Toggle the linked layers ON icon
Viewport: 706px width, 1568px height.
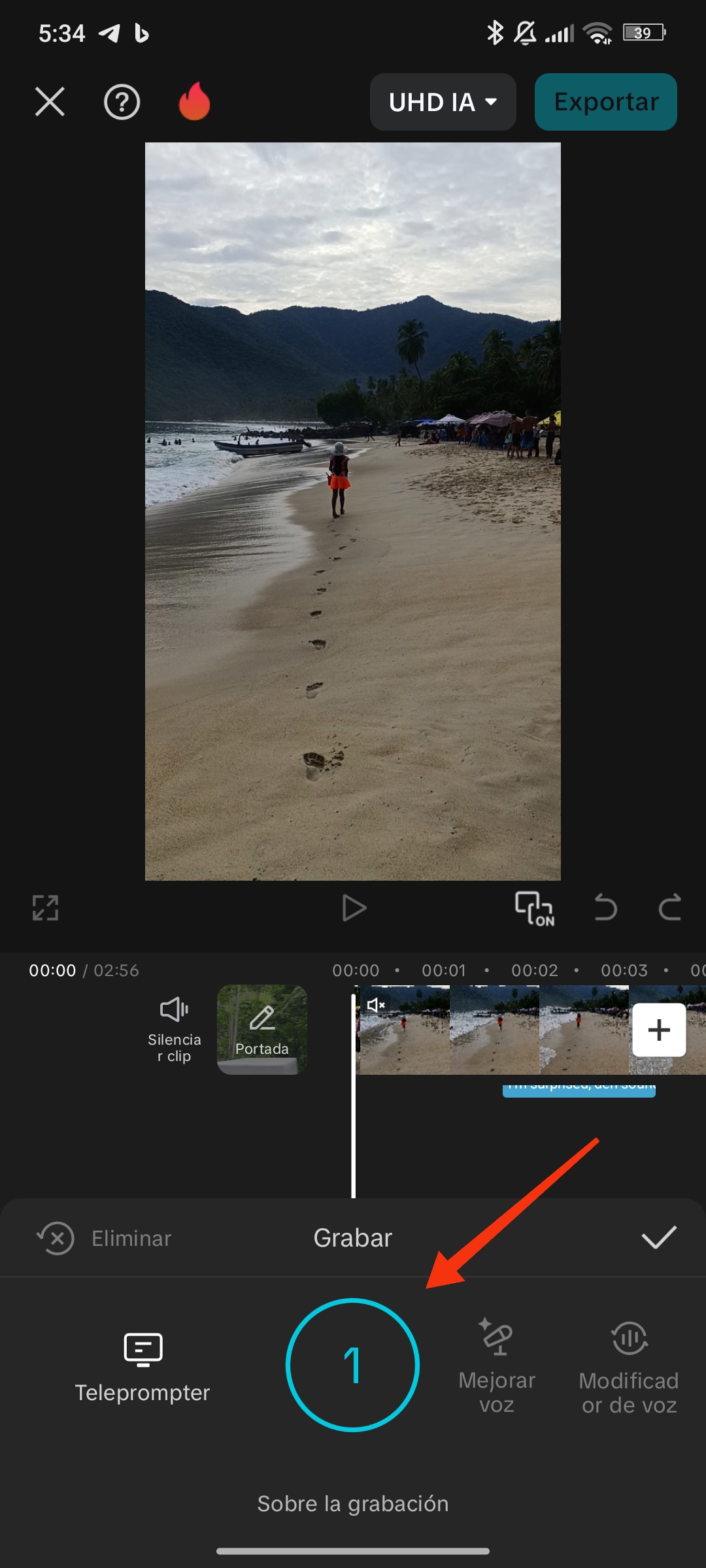point(535,909)
